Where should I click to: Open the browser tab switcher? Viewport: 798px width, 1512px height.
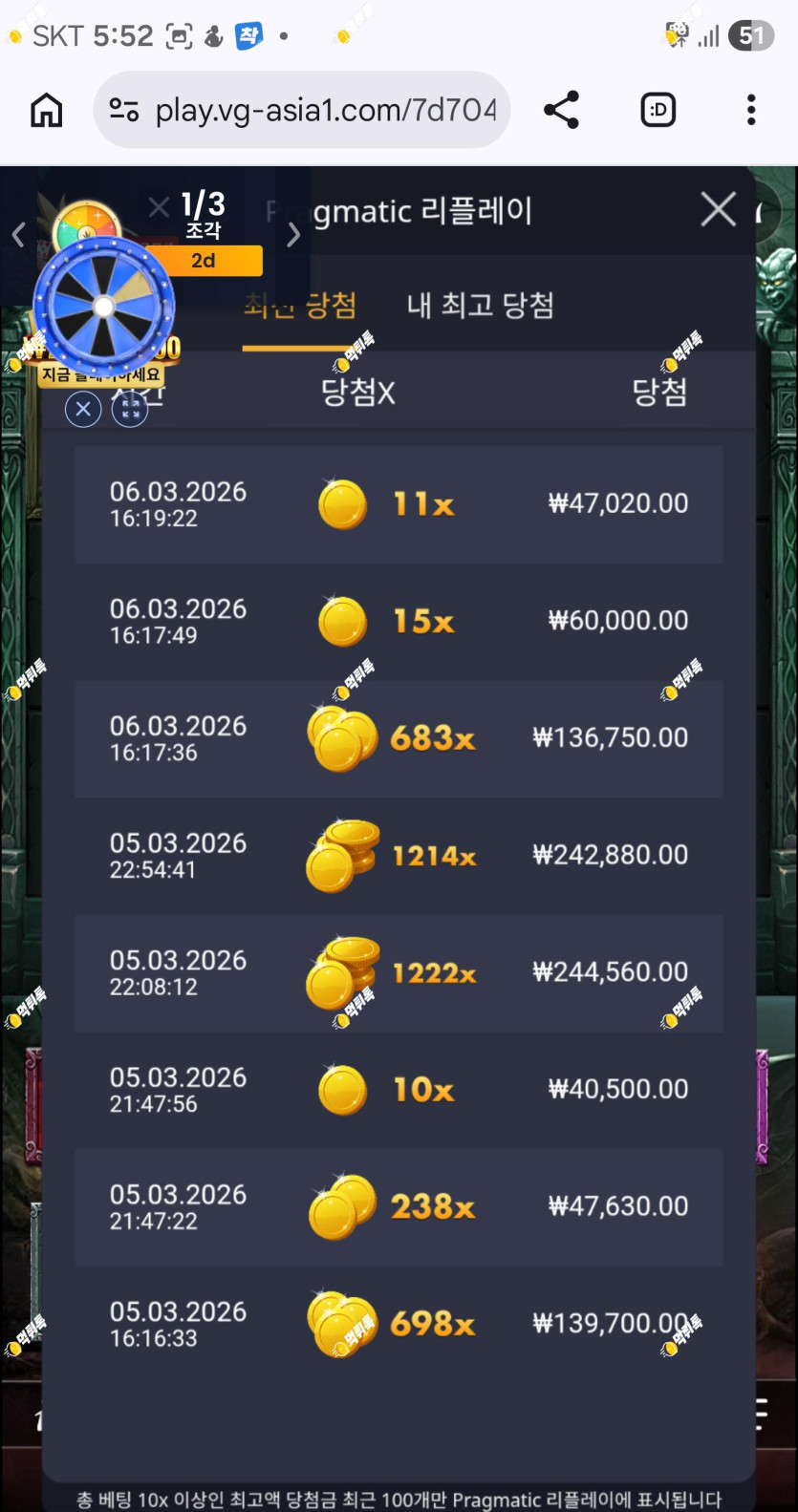coord(658,111)
